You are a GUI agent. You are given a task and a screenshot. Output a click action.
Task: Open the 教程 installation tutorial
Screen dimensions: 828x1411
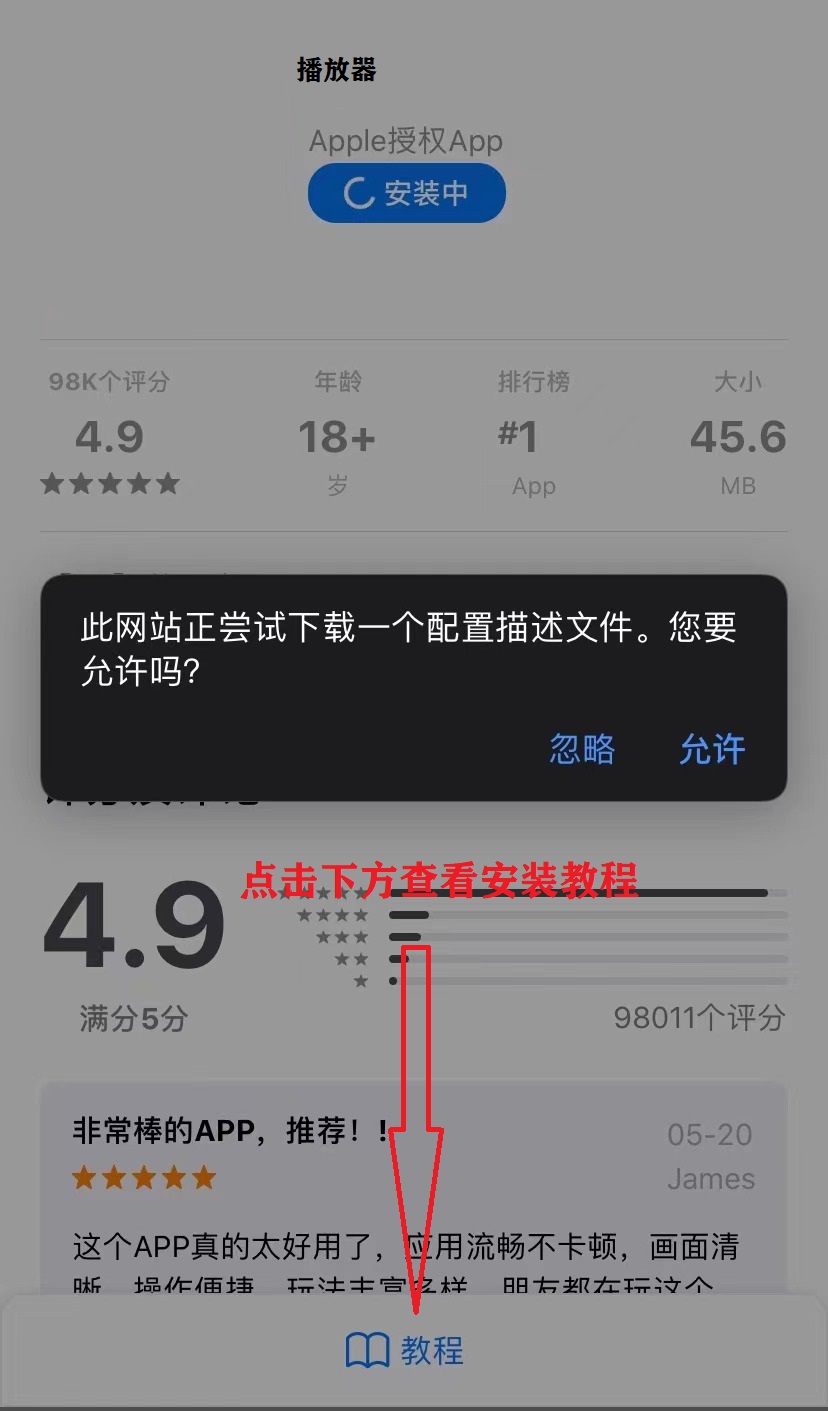(406, 1351)
